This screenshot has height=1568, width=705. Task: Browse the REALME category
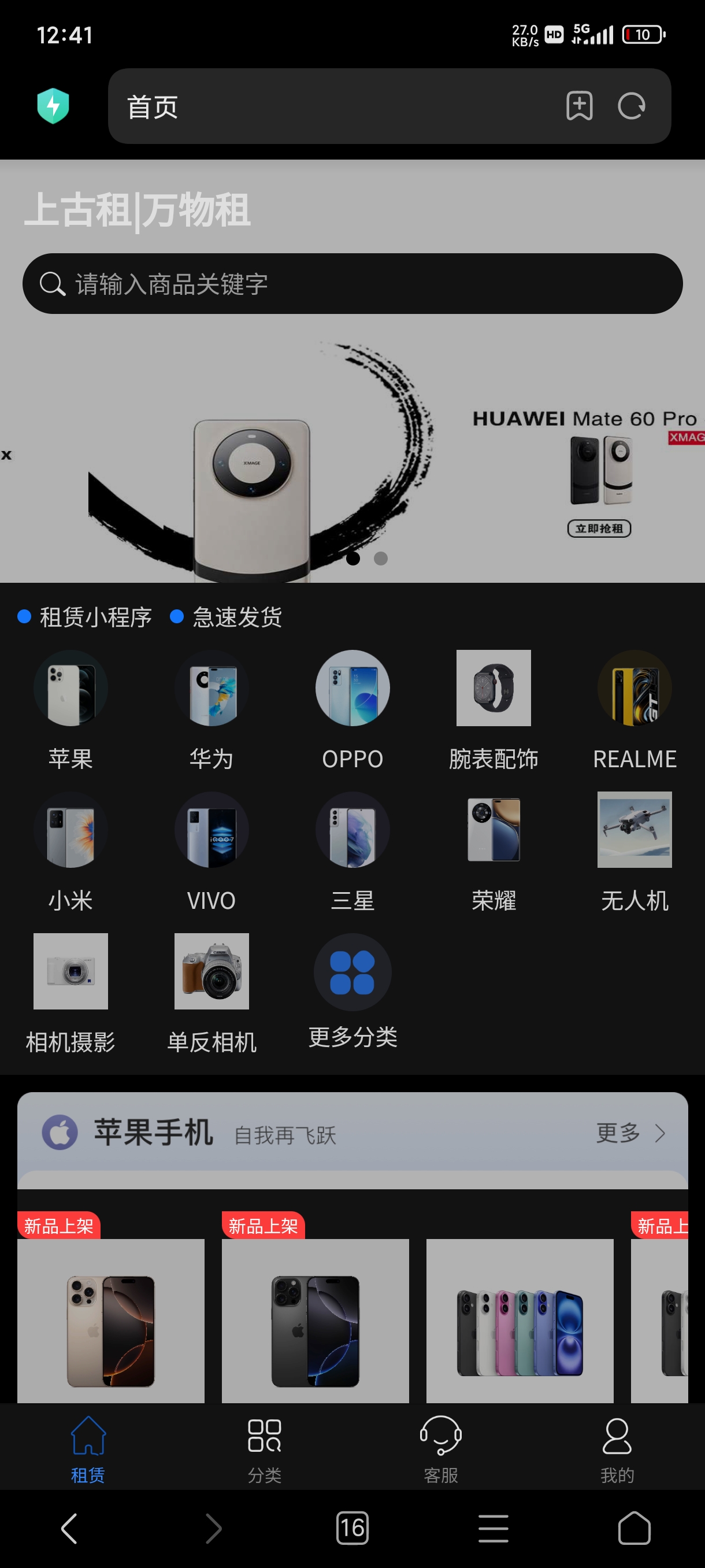coord(634,710)
